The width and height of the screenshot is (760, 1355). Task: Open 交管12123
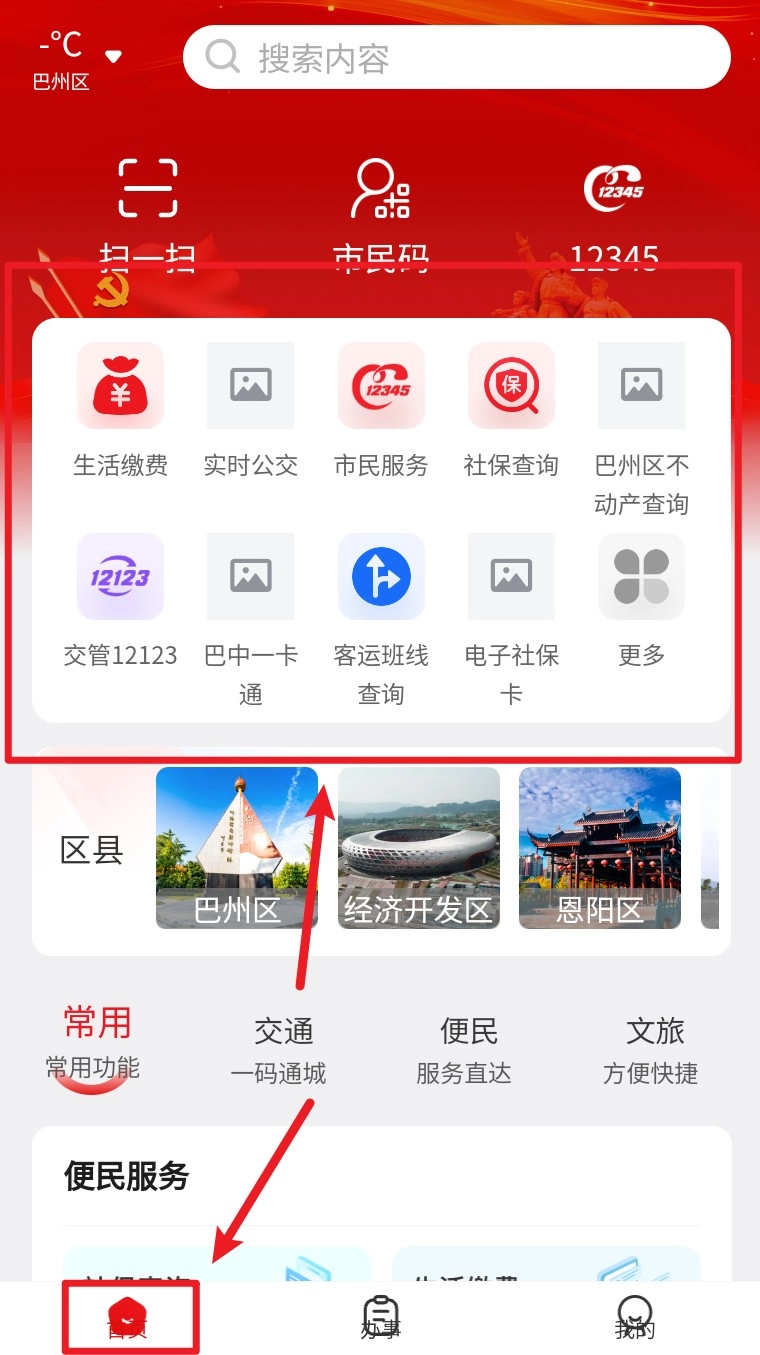tap(120, 600)
